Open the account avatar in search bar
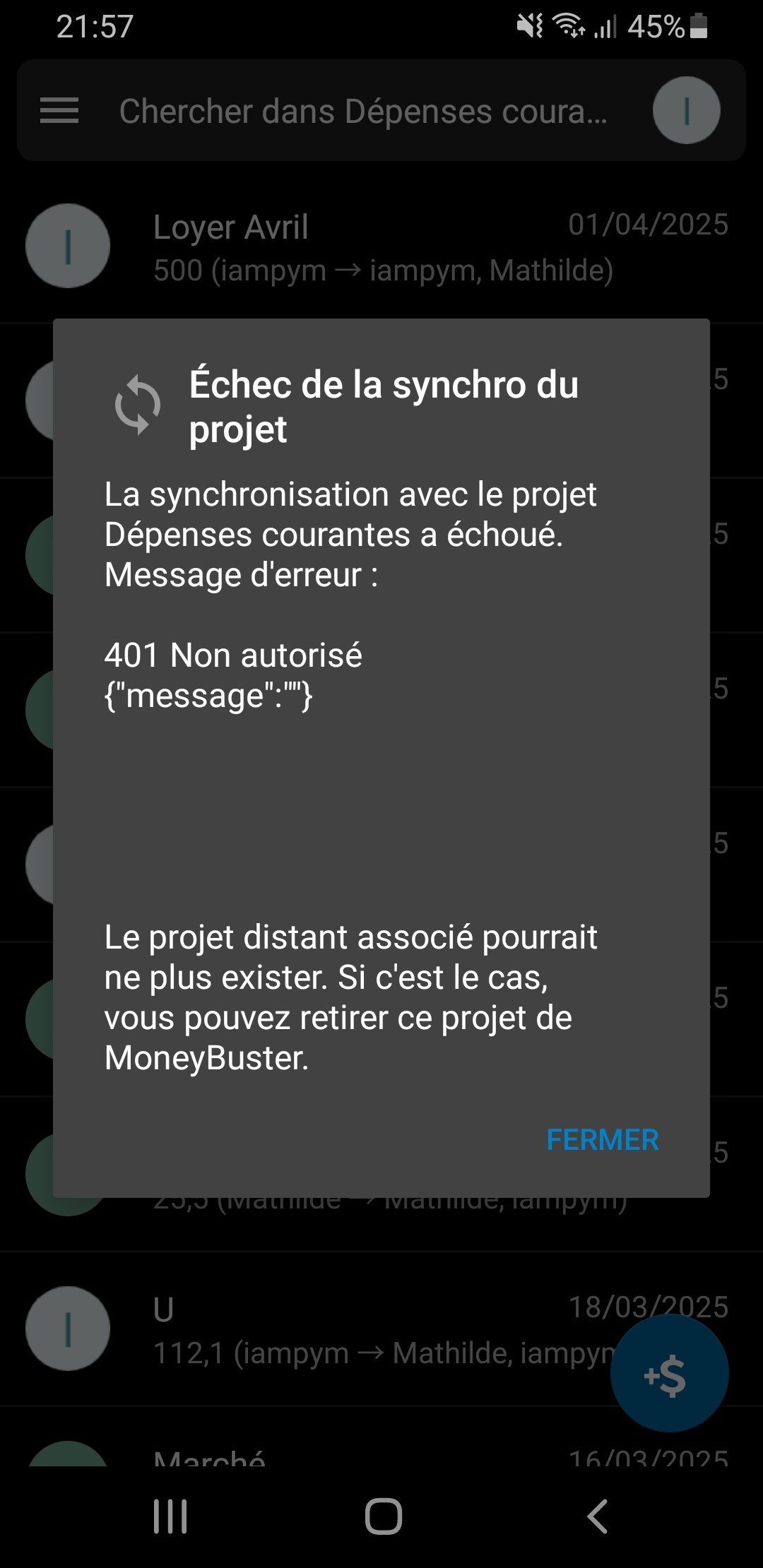 pos(686,111)
